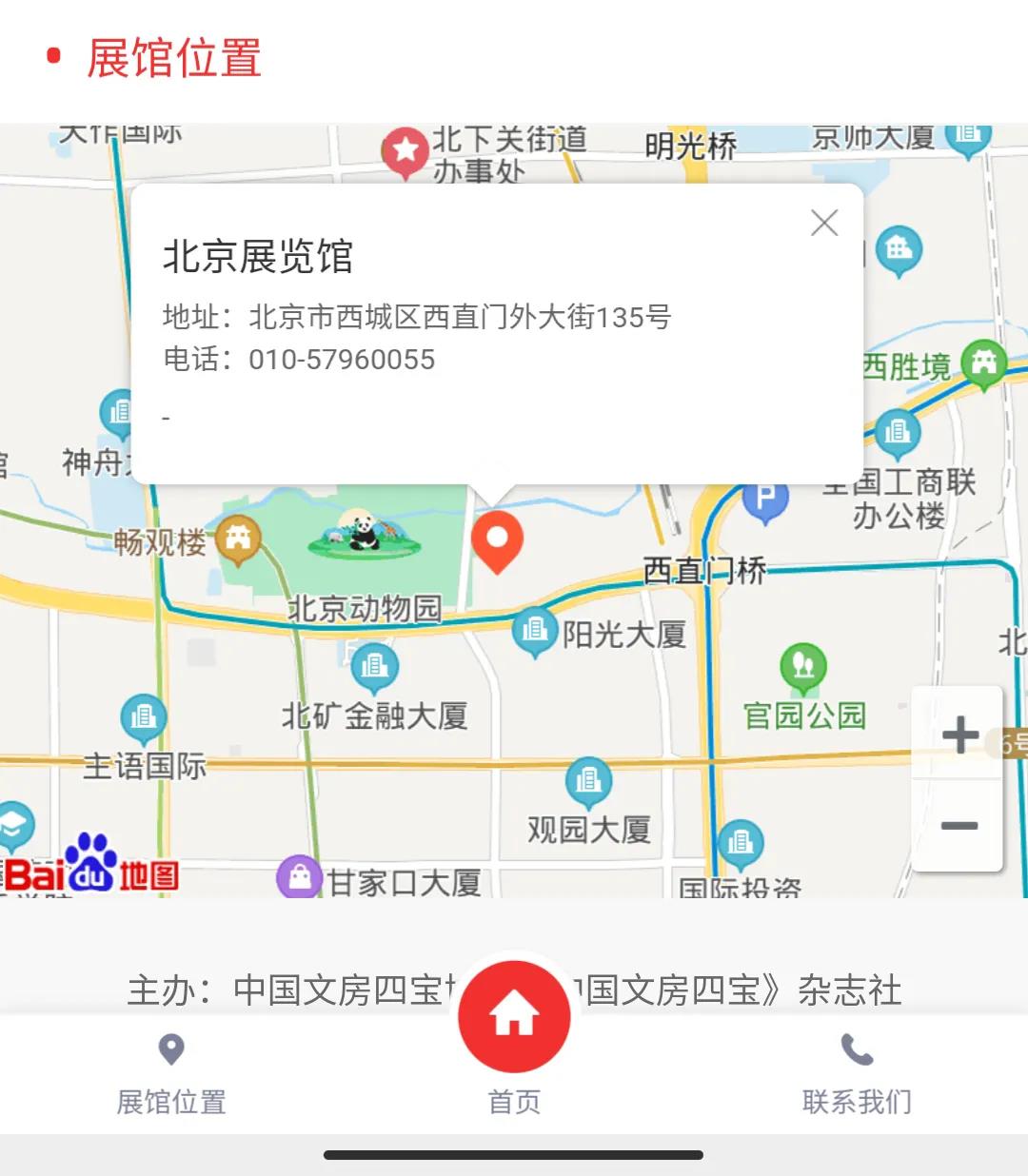Screen dimensions: 1028x1176
Task: Select the 官园公园 map marker
Action: pyautogui.click(x=803, y=666)
